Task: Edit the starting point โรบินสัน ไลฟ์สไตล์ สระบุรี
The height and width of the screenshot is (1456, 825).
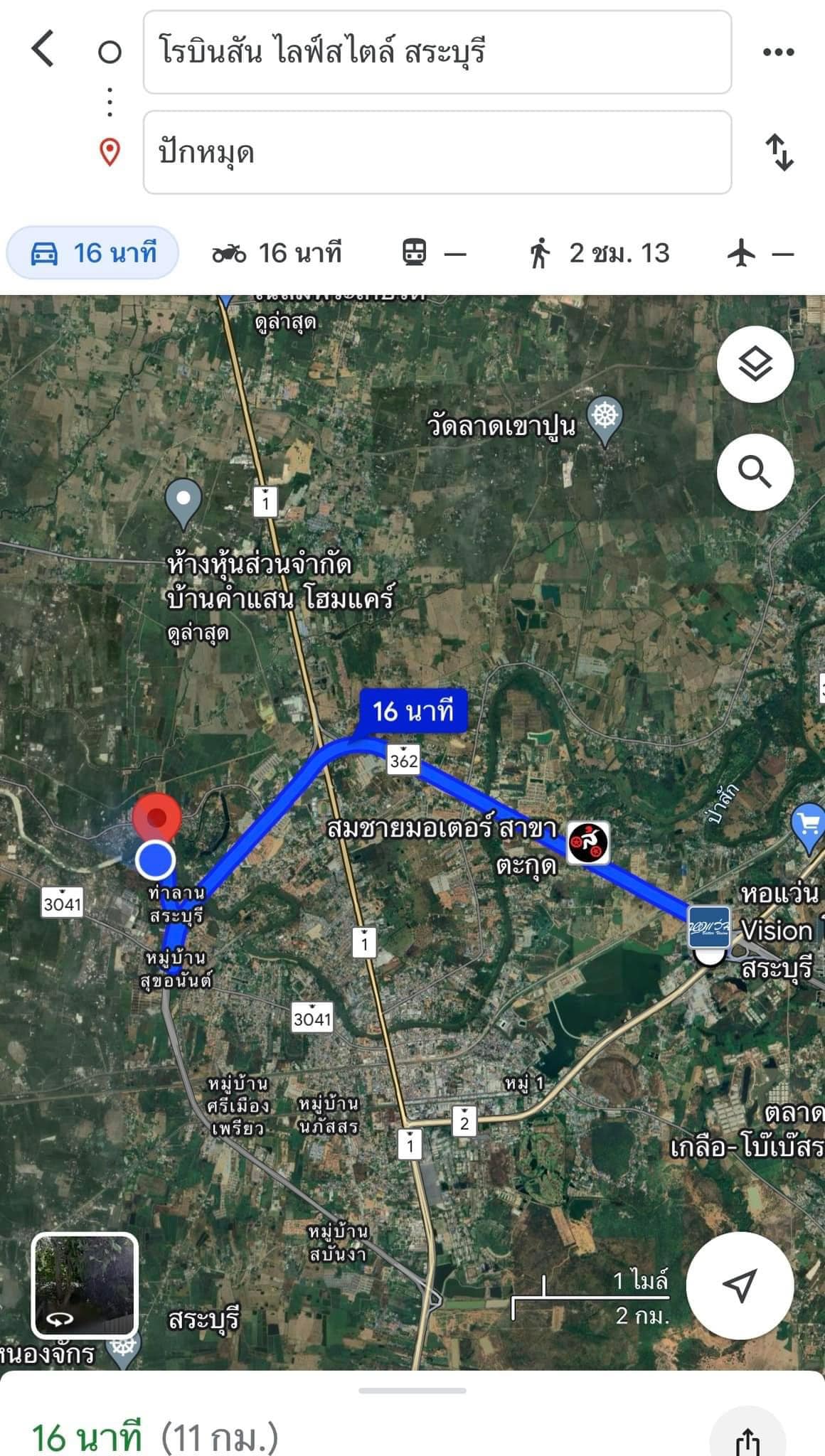Action: click(437, 52)
